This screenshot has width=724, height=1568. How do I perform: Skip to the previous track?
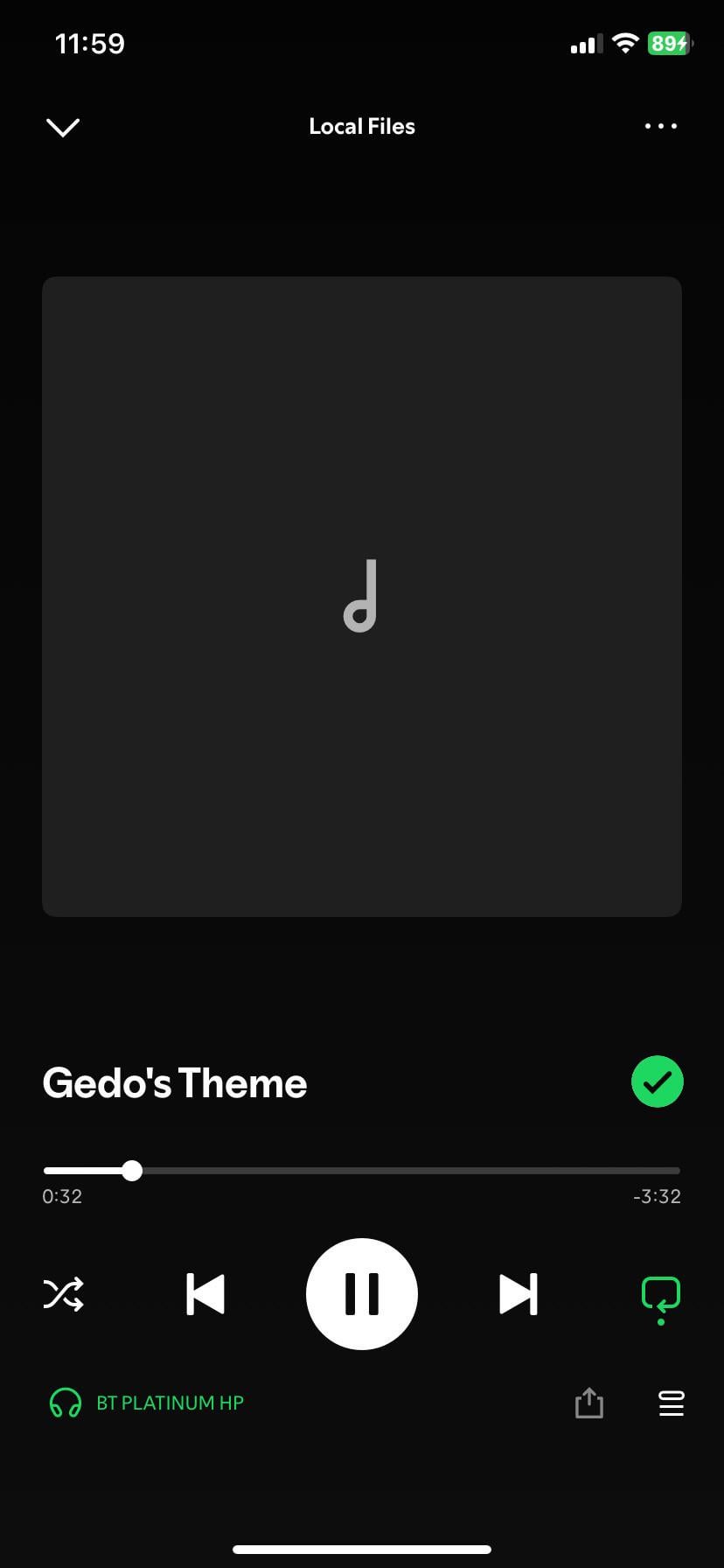click(x=205, y=1293)
